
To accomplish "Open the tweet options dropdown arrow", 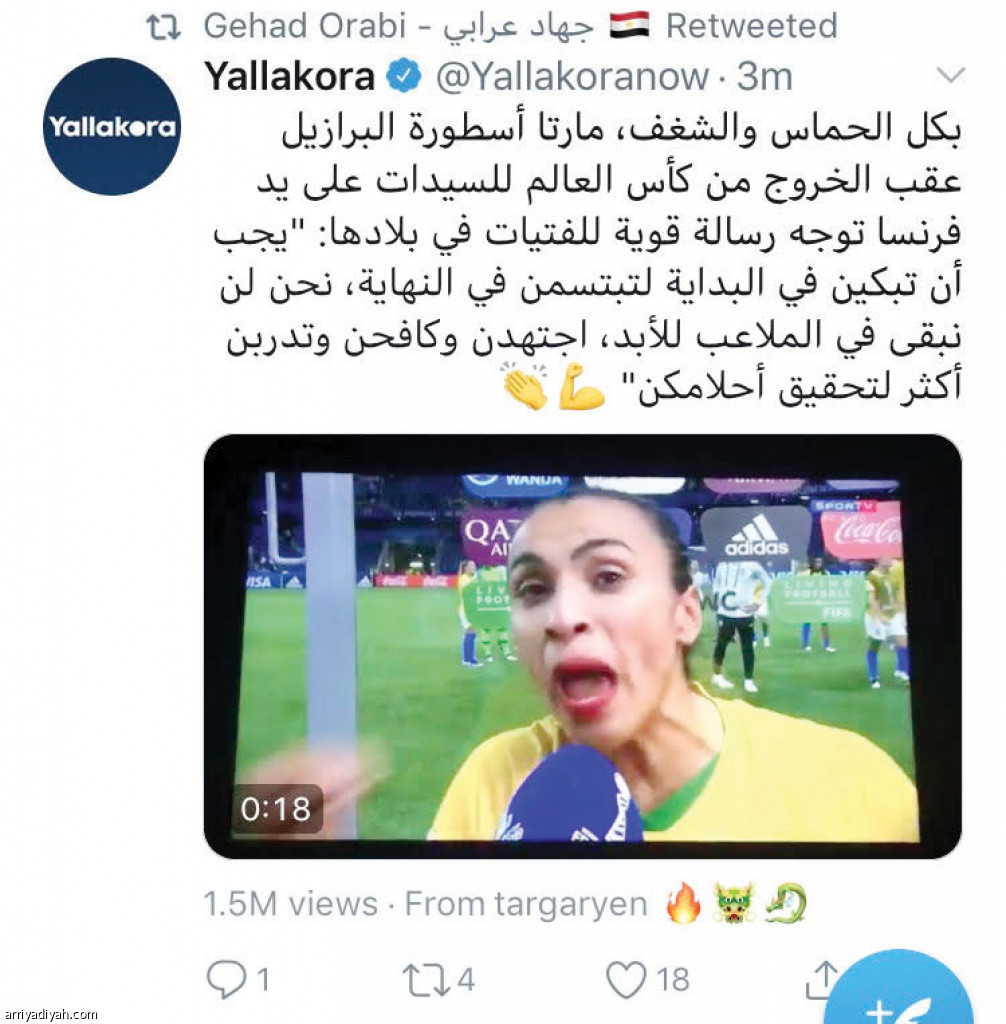I will (x=948, y=76).
